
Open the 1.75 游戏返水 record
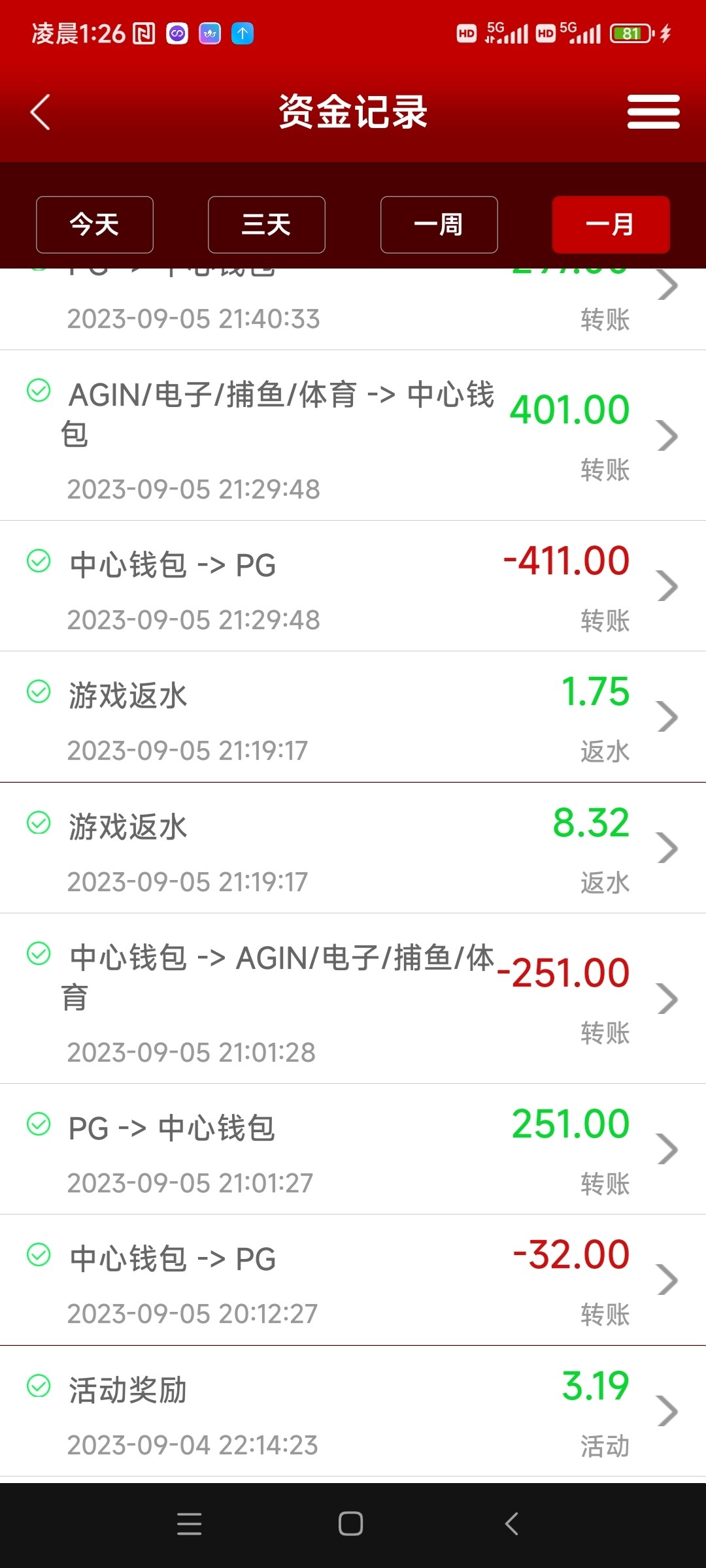click(x=353, y=717)
